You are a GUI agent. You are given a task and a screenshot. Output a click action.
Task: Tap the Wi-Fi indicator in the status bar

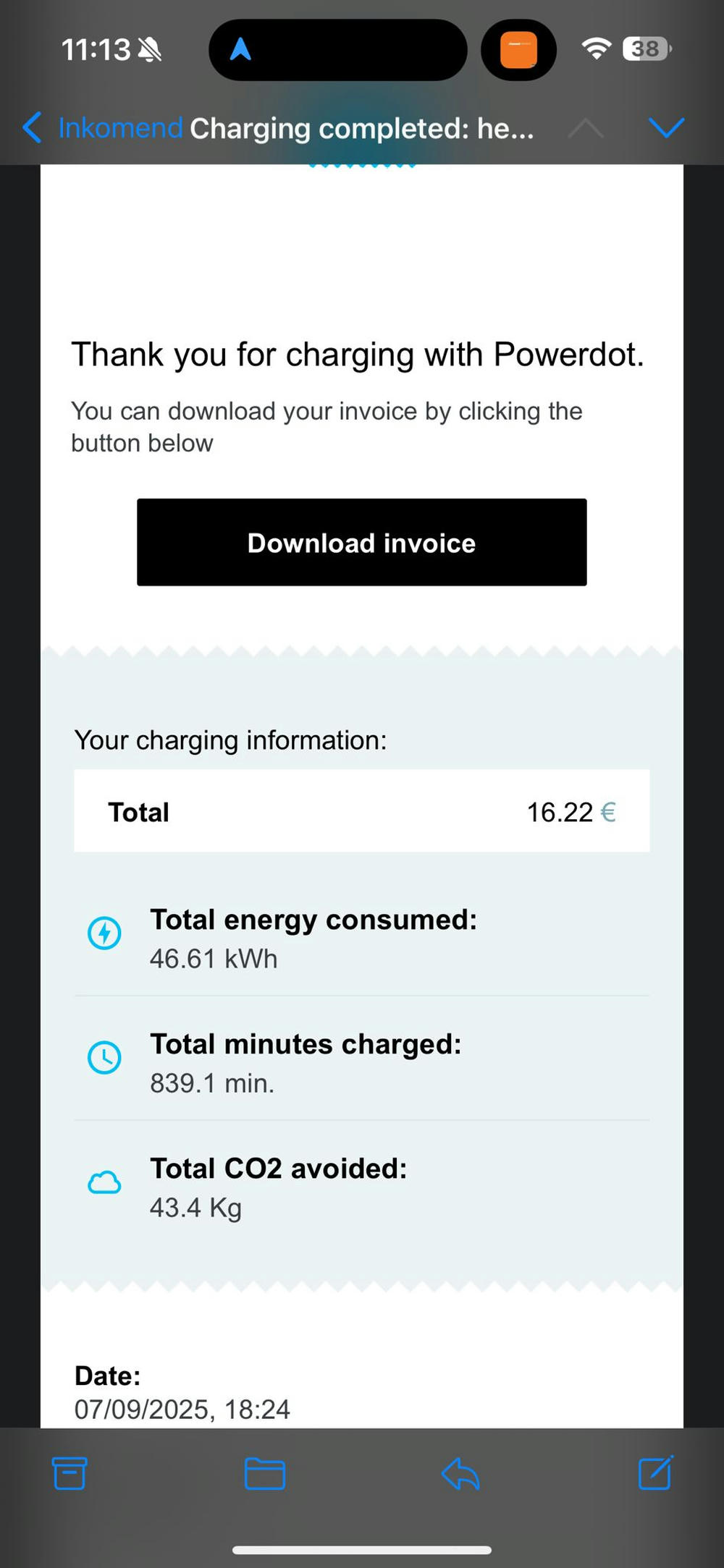pyautogui.click(x=595, y=48)
